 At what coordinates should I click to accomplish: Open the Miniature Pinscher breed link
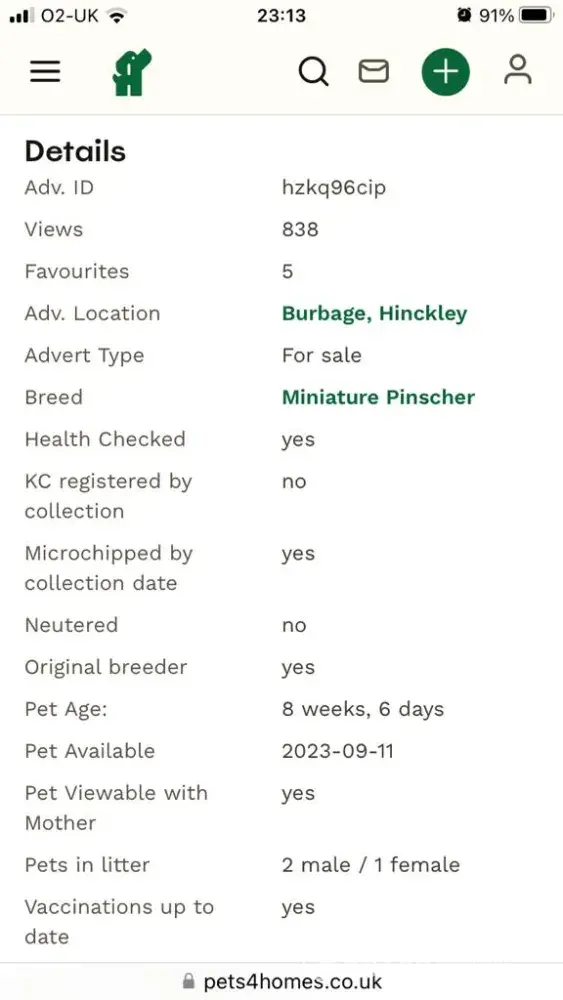[378, 397]
